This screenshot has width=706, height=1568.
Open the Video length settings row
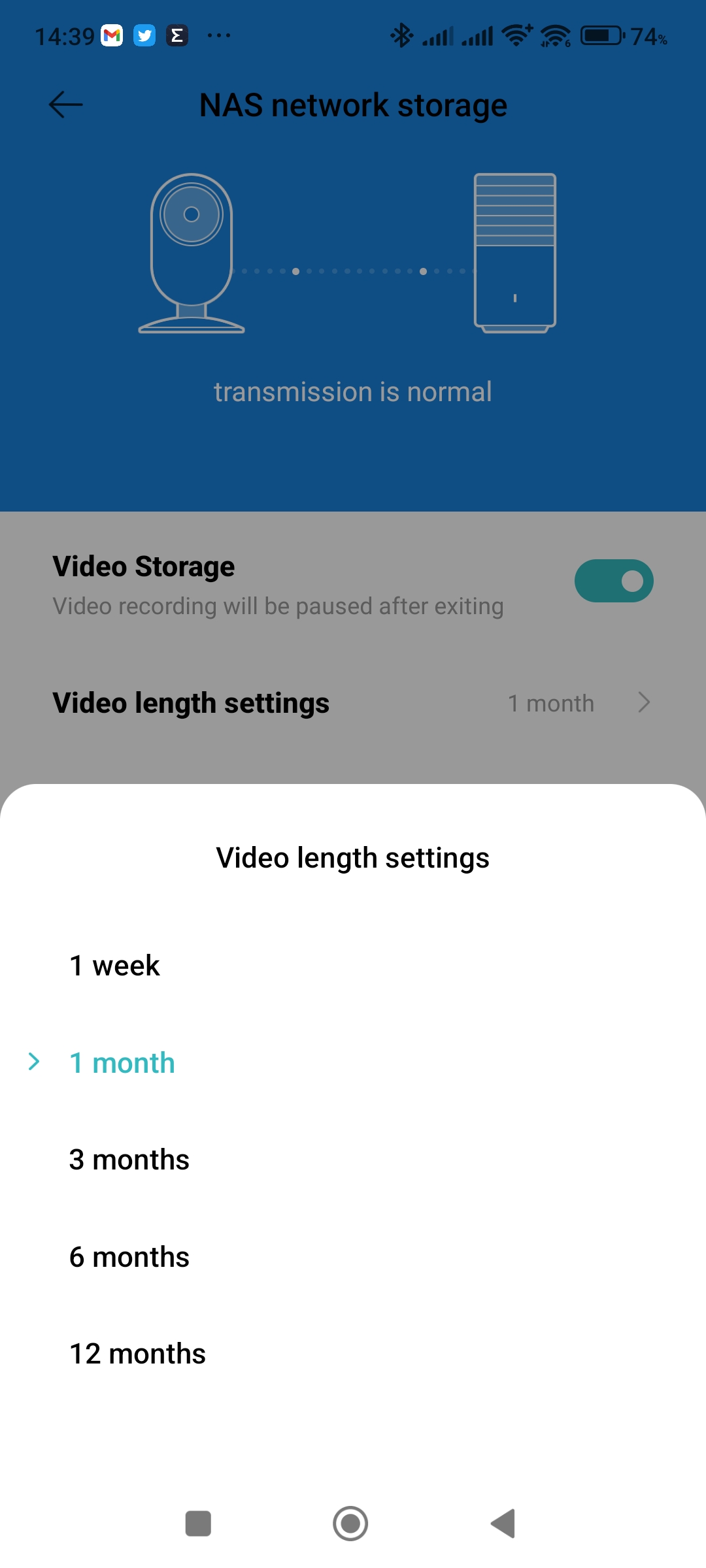pos(353,703)
